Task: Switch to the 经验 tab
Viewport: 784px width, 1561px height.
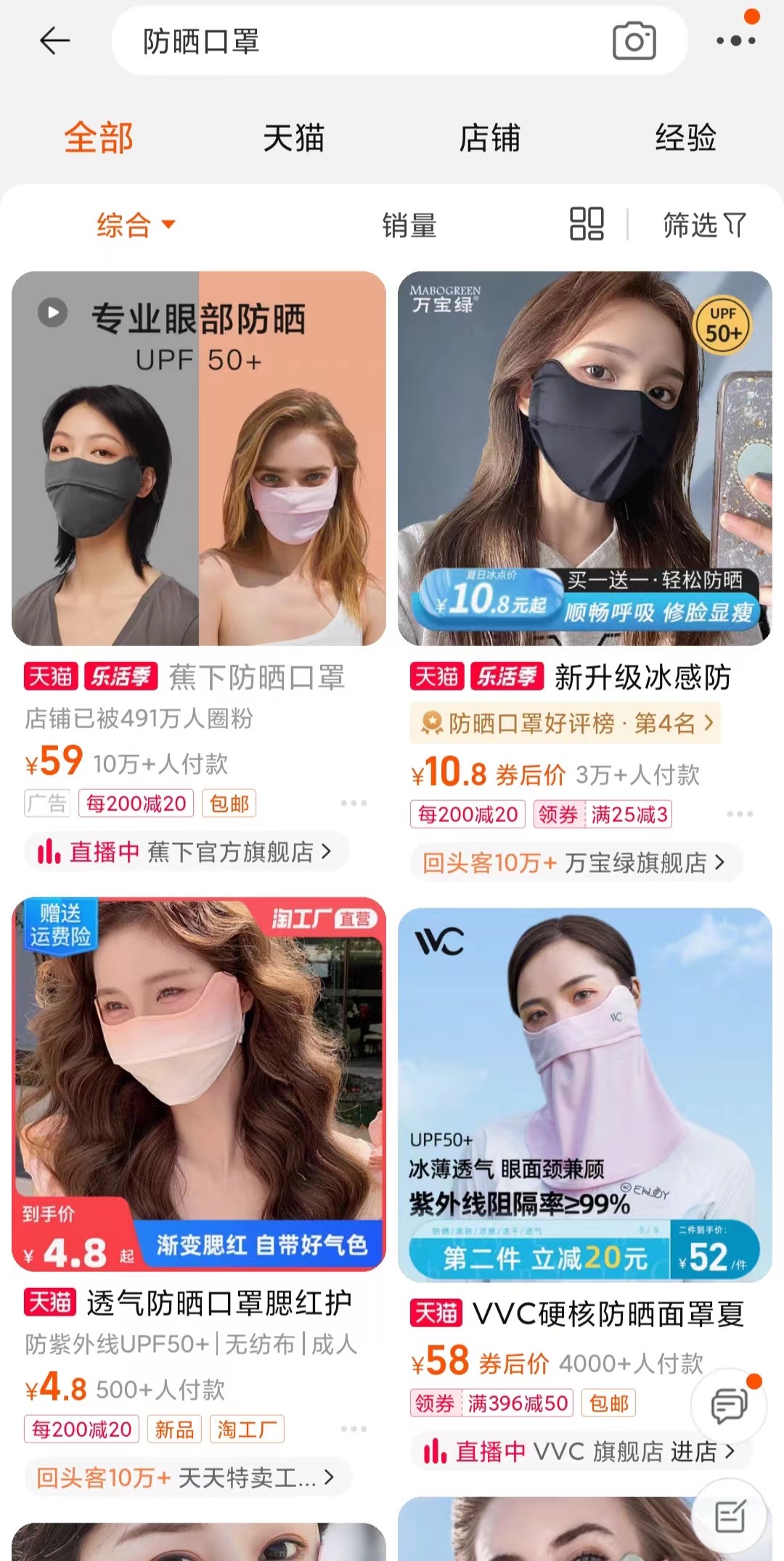Action: click(685, 138)
